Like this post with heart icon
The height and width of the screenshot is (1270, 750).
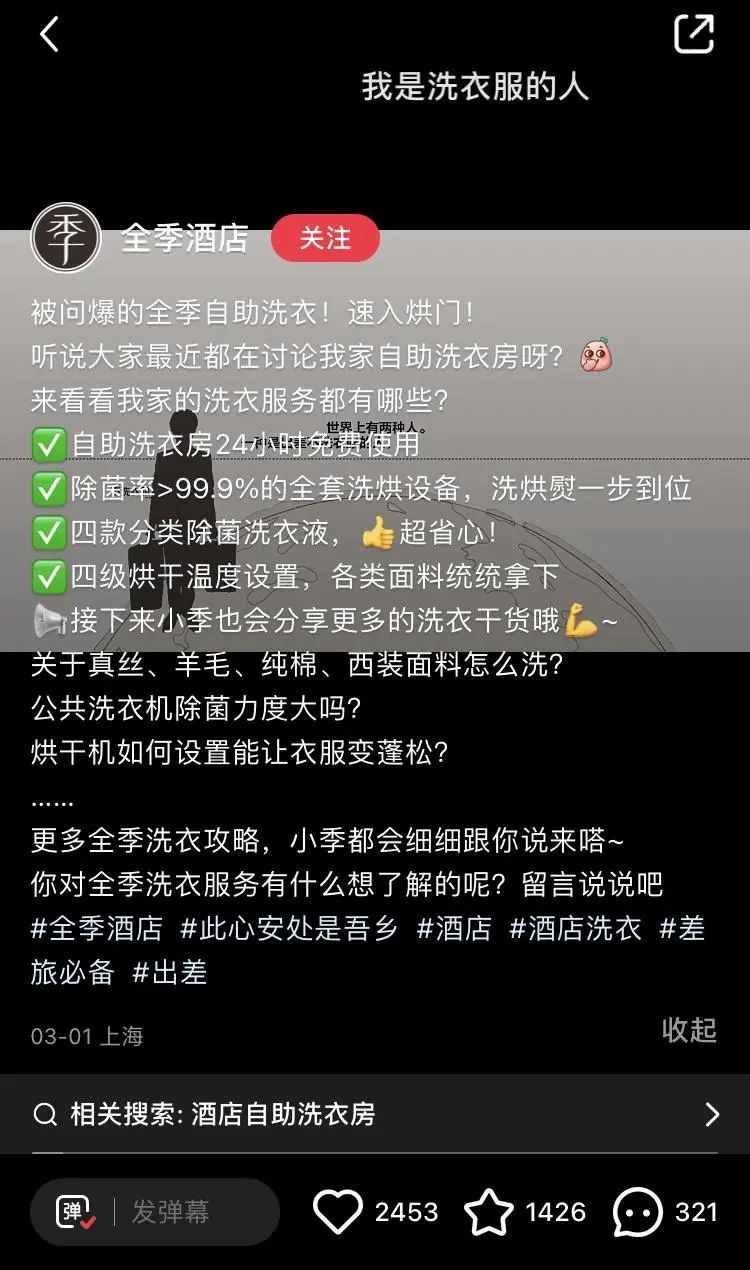point(338,1212)
